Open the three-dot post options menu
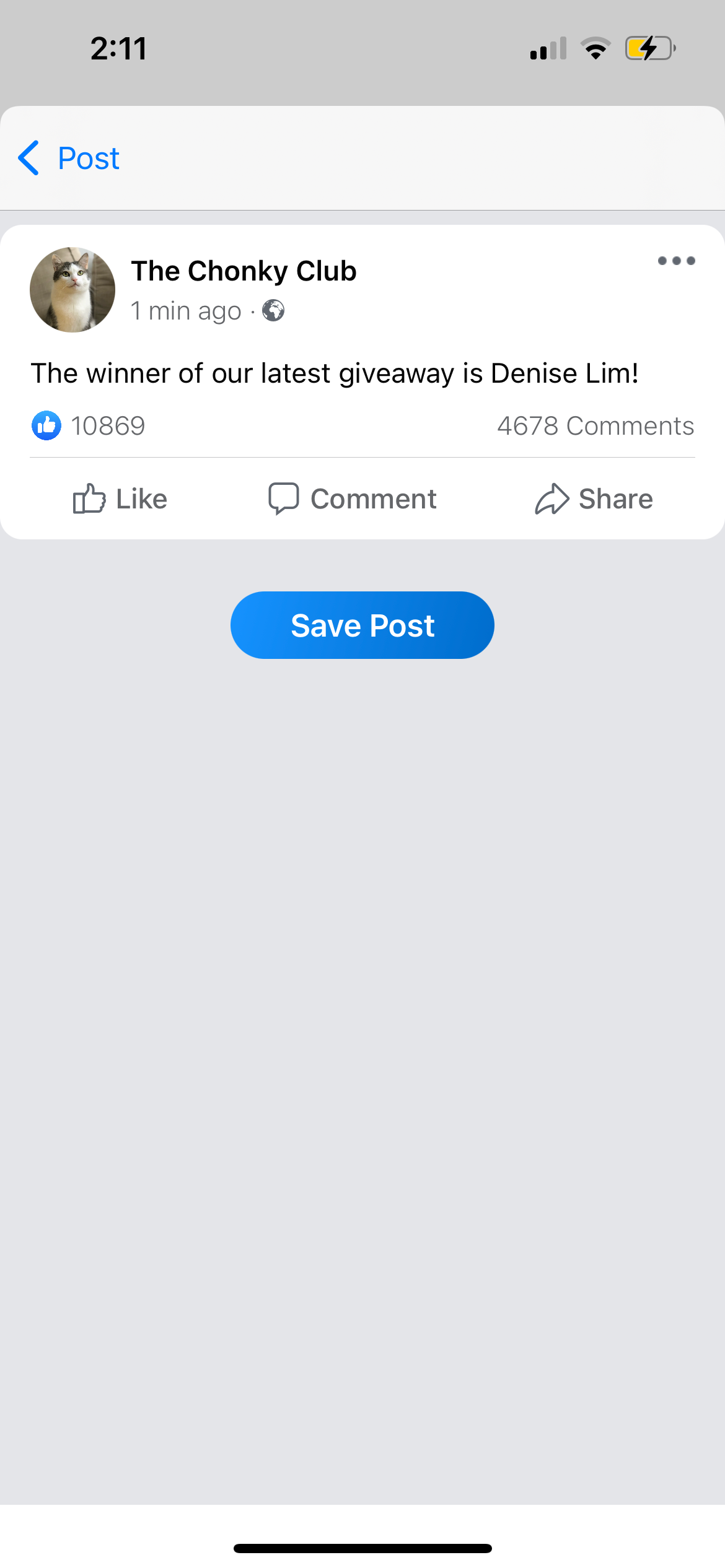 [x=676, y=261]
